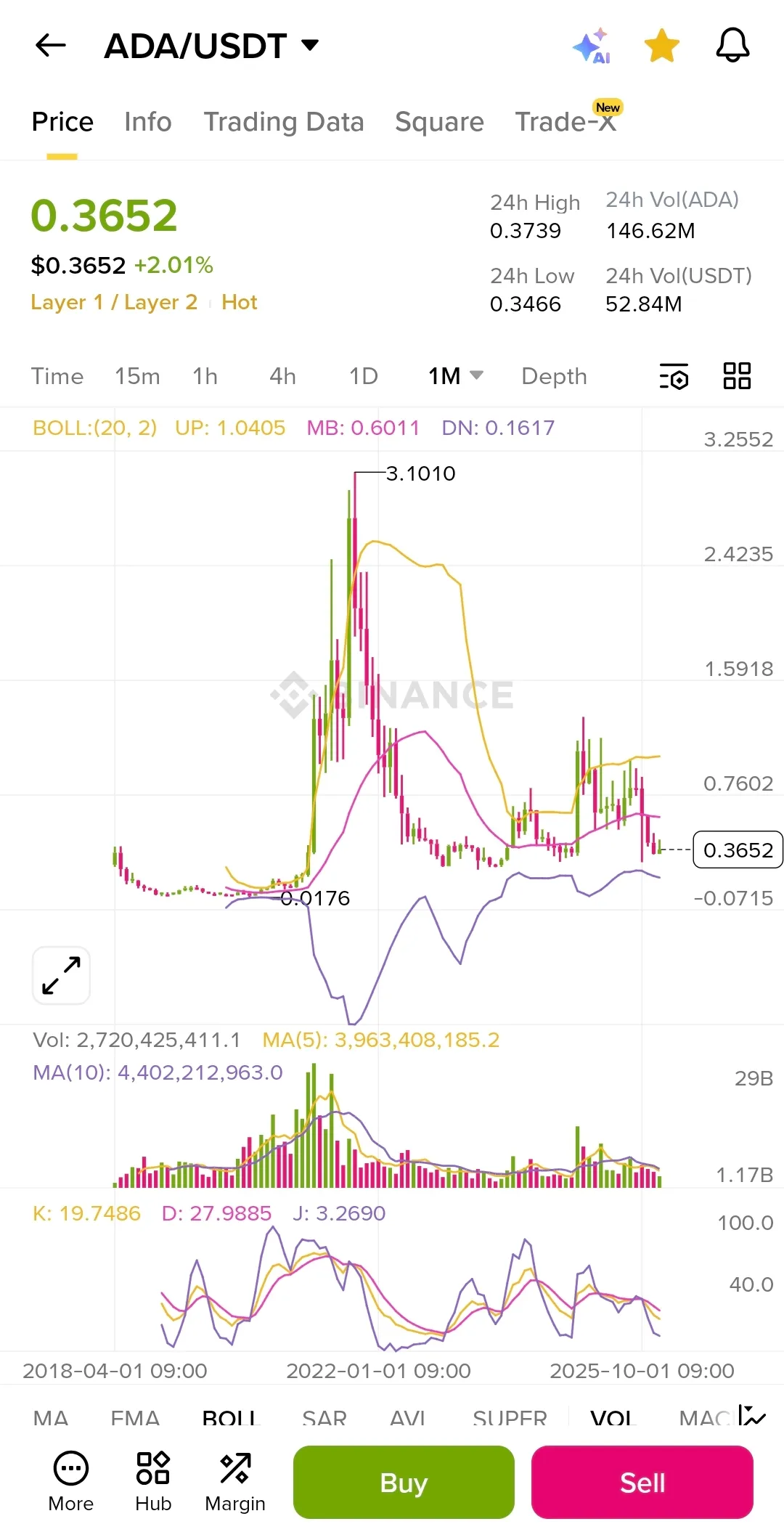Image resolution: width=784 pixels, height=1540 pixels.
Task: Tap the green Buy button
Action: point(404,1482)
